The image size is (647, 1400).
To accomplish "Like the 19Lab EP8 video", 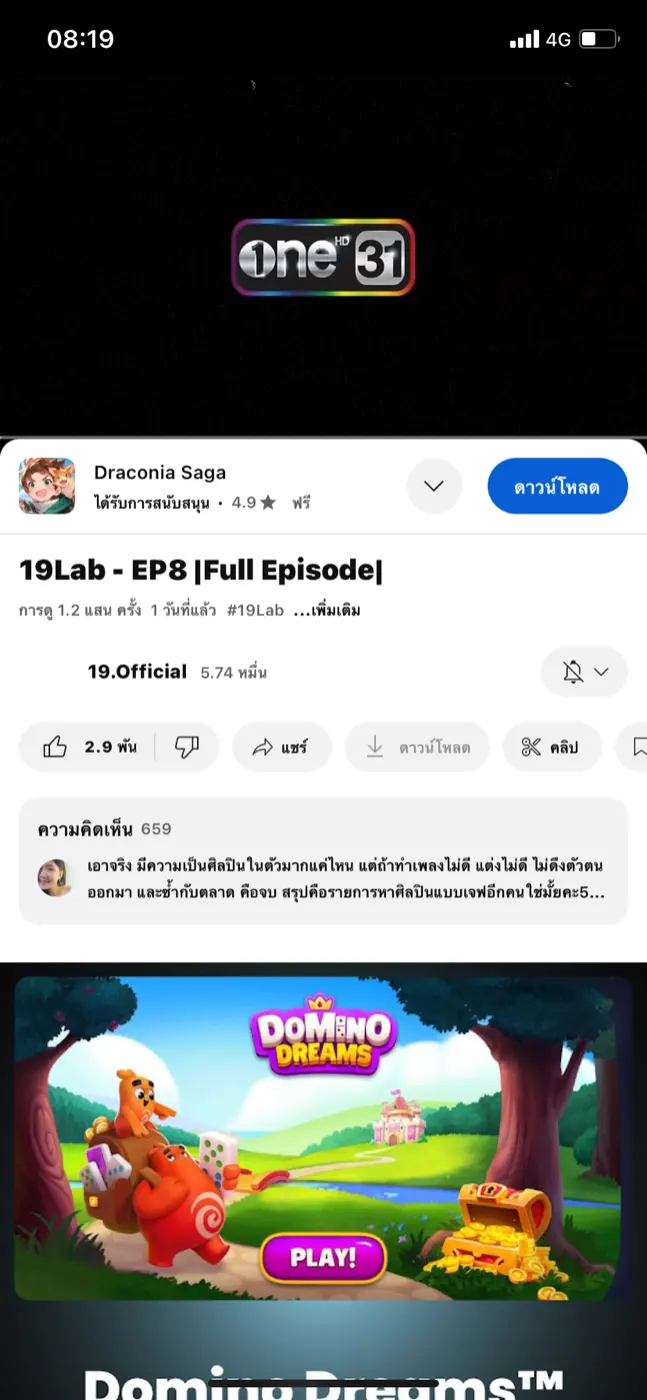I will (x=88, y=747).
